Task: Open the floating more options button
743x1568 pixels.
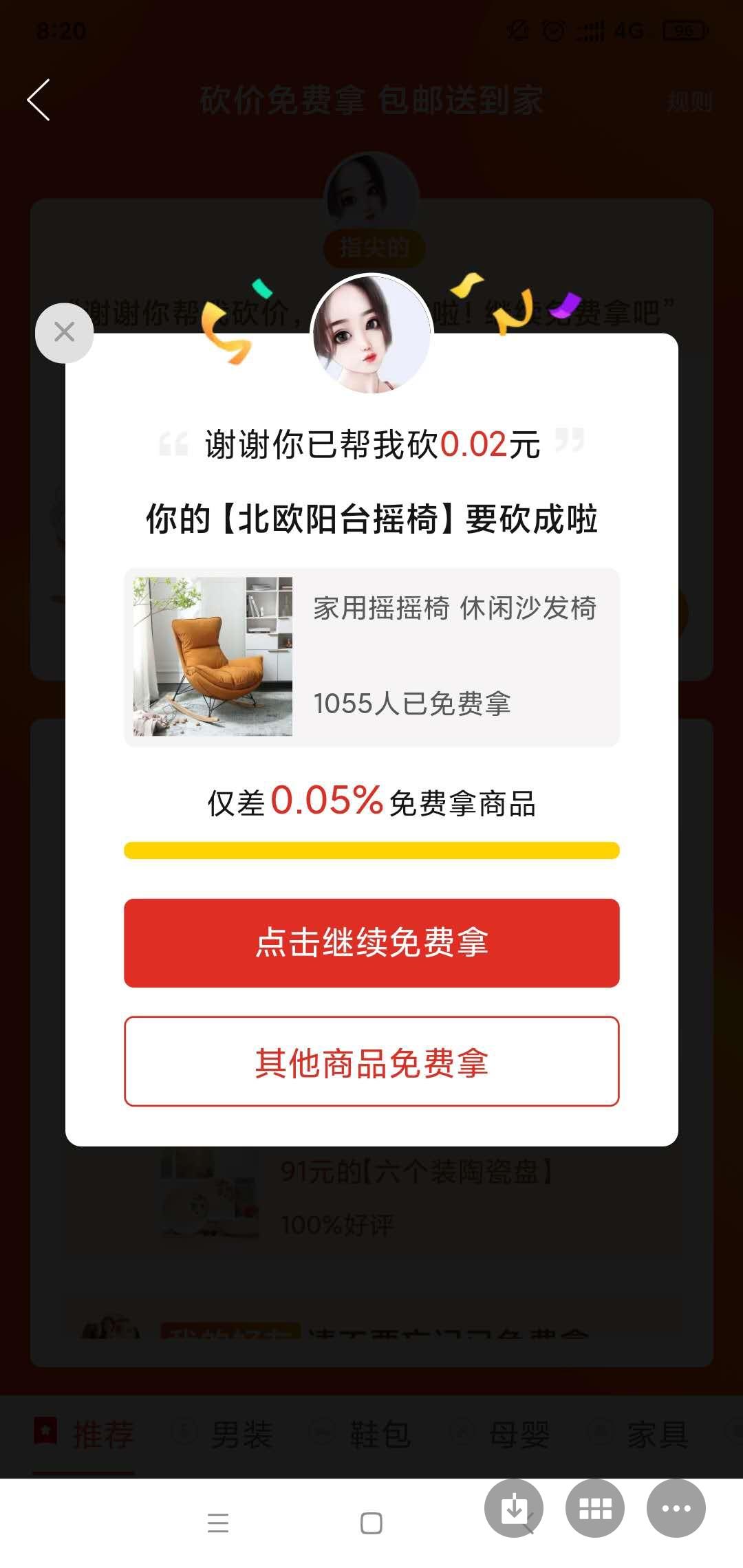Action: tap(676, 1508)
